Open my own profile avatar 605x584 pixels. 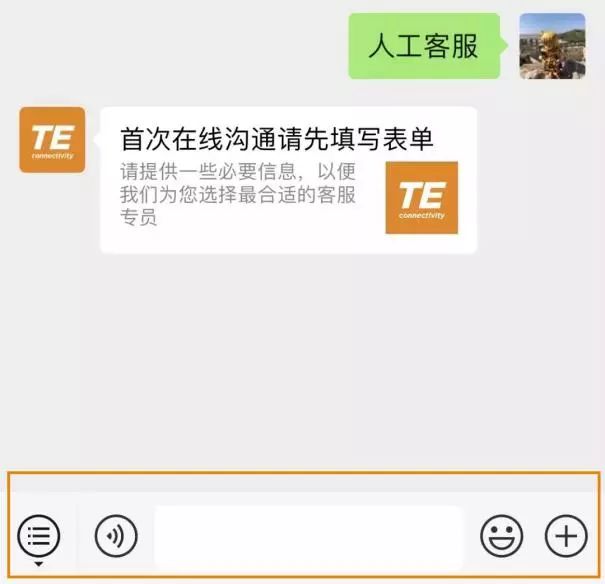pyautogui.click(x=552, y=46)
